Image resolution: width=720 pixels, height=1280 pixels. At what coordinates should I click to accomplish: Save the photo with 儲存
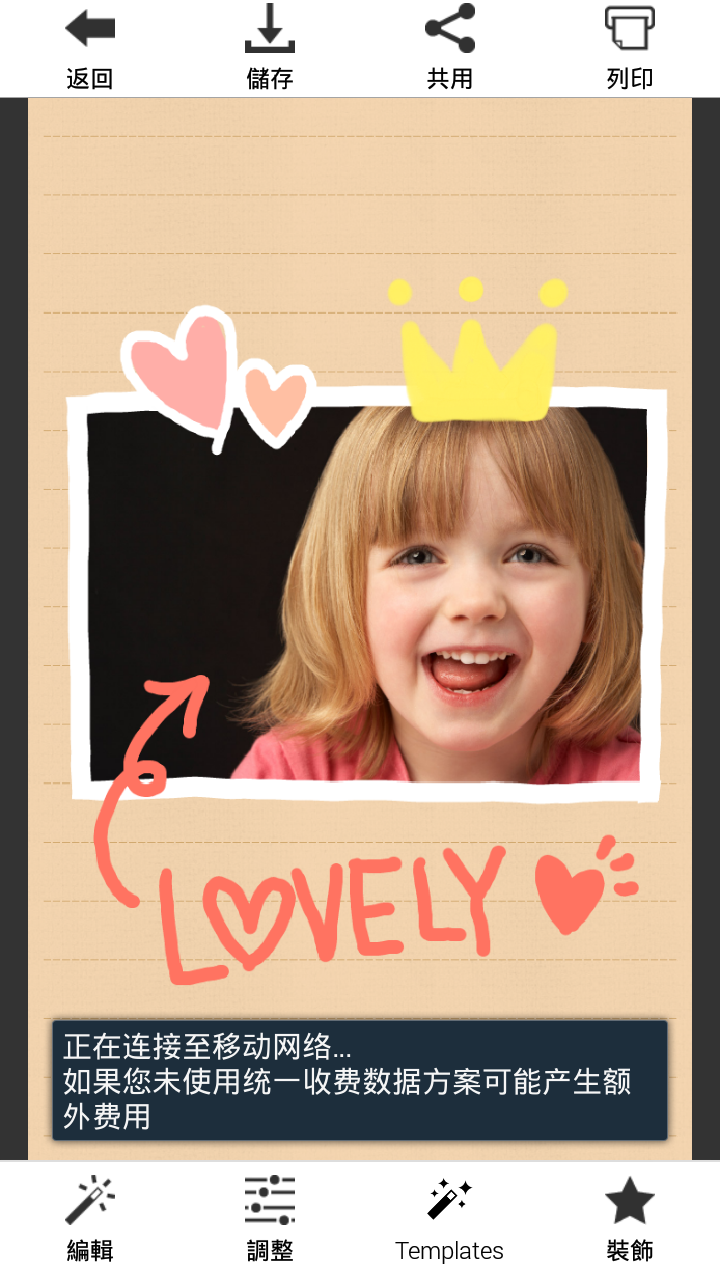tap(270, 48)
